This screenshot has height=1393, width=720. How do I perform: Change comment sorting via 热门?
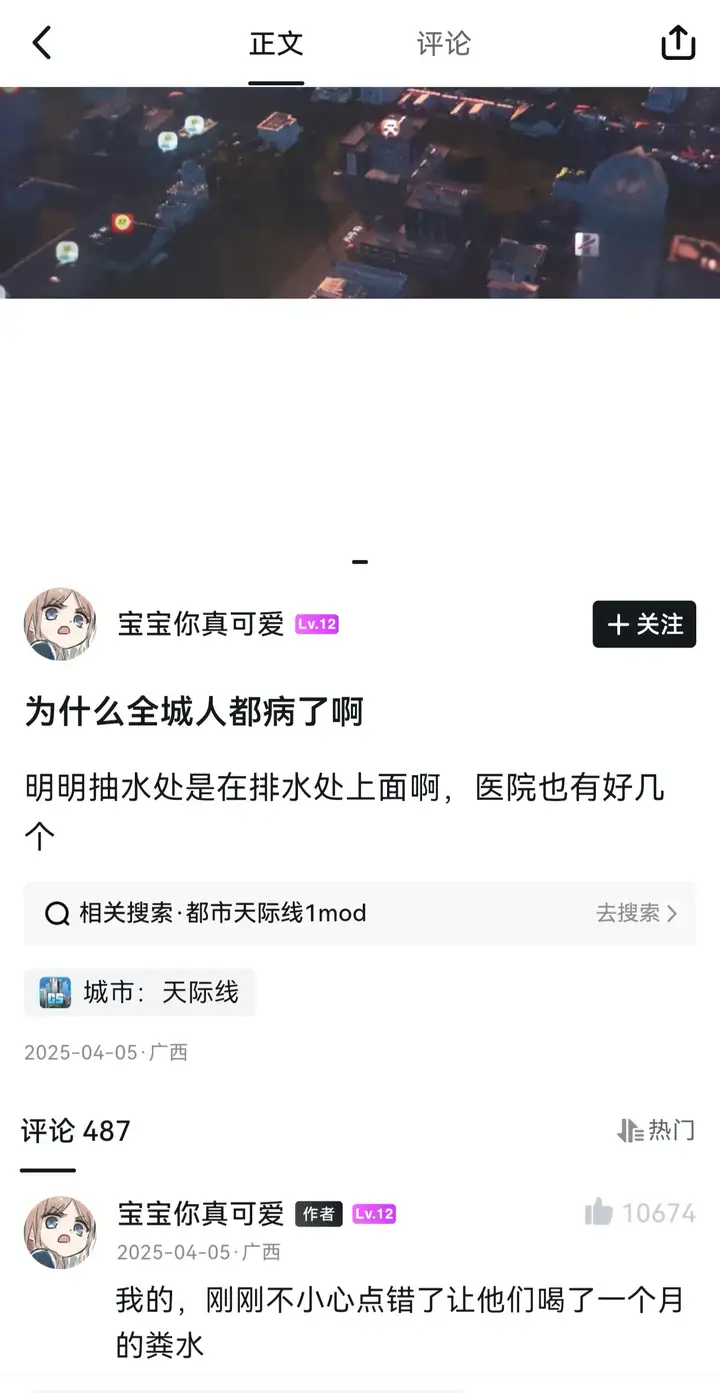pos(656,1130)
